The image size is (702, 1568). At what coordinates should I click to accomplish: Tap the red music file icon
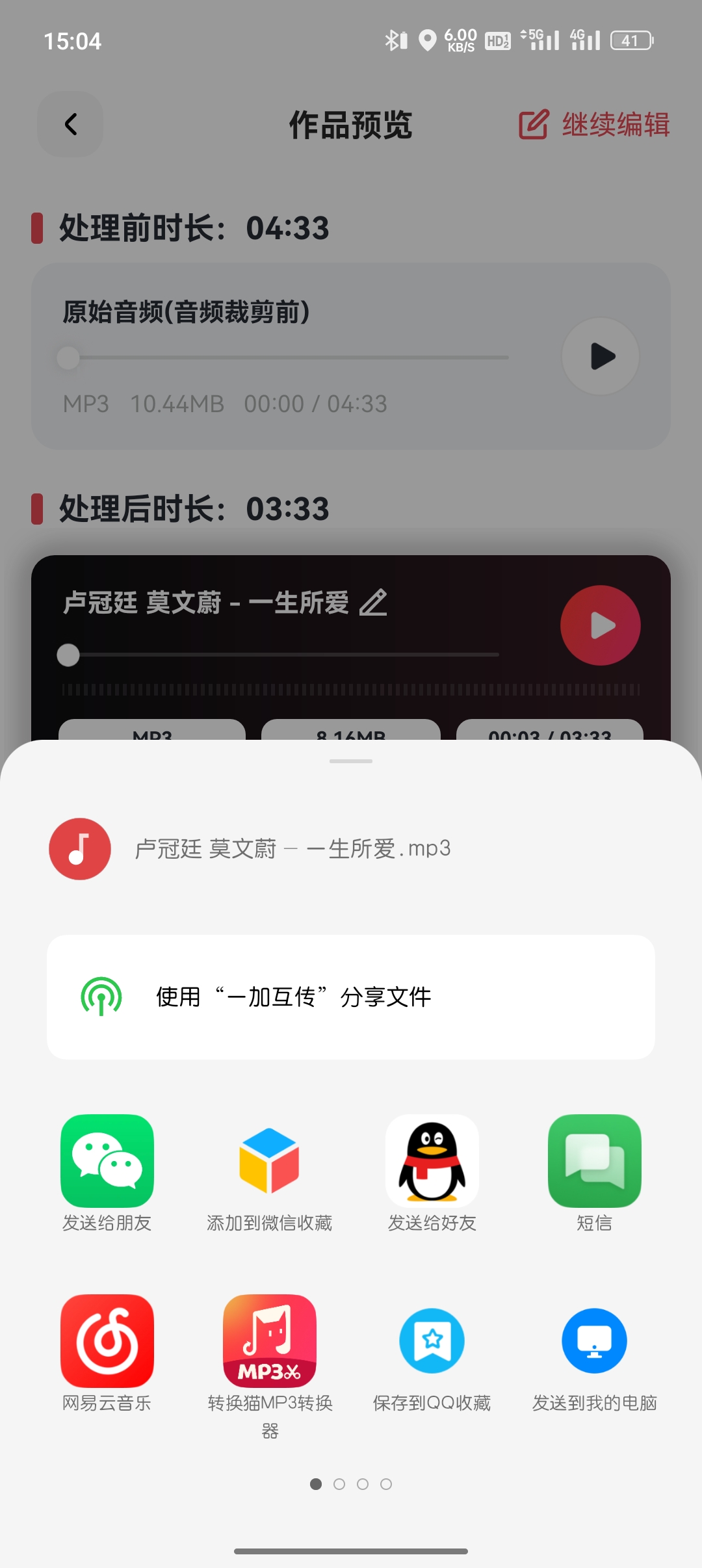point(79,848)
